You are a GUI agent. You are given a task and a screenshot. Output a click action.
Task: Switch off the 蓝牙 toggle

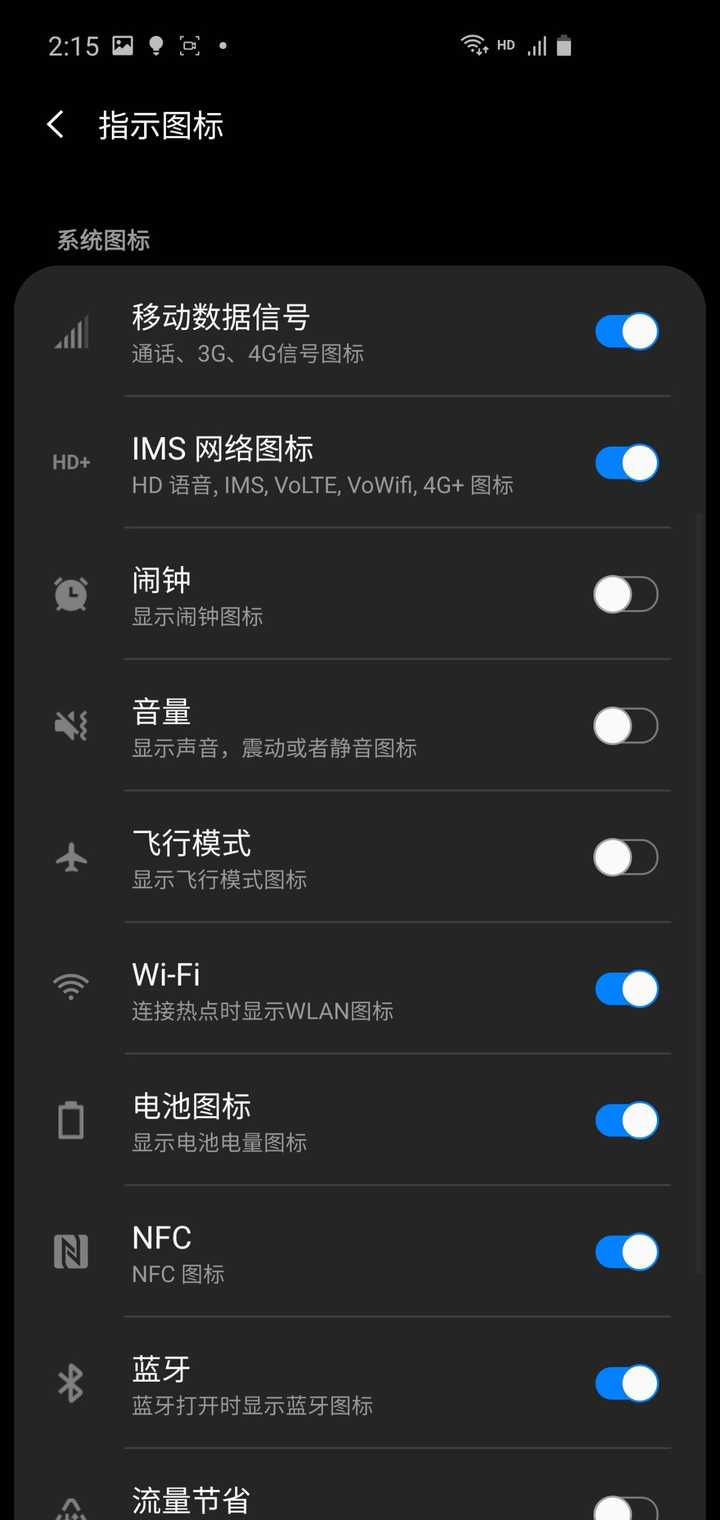coord(625,1383)
